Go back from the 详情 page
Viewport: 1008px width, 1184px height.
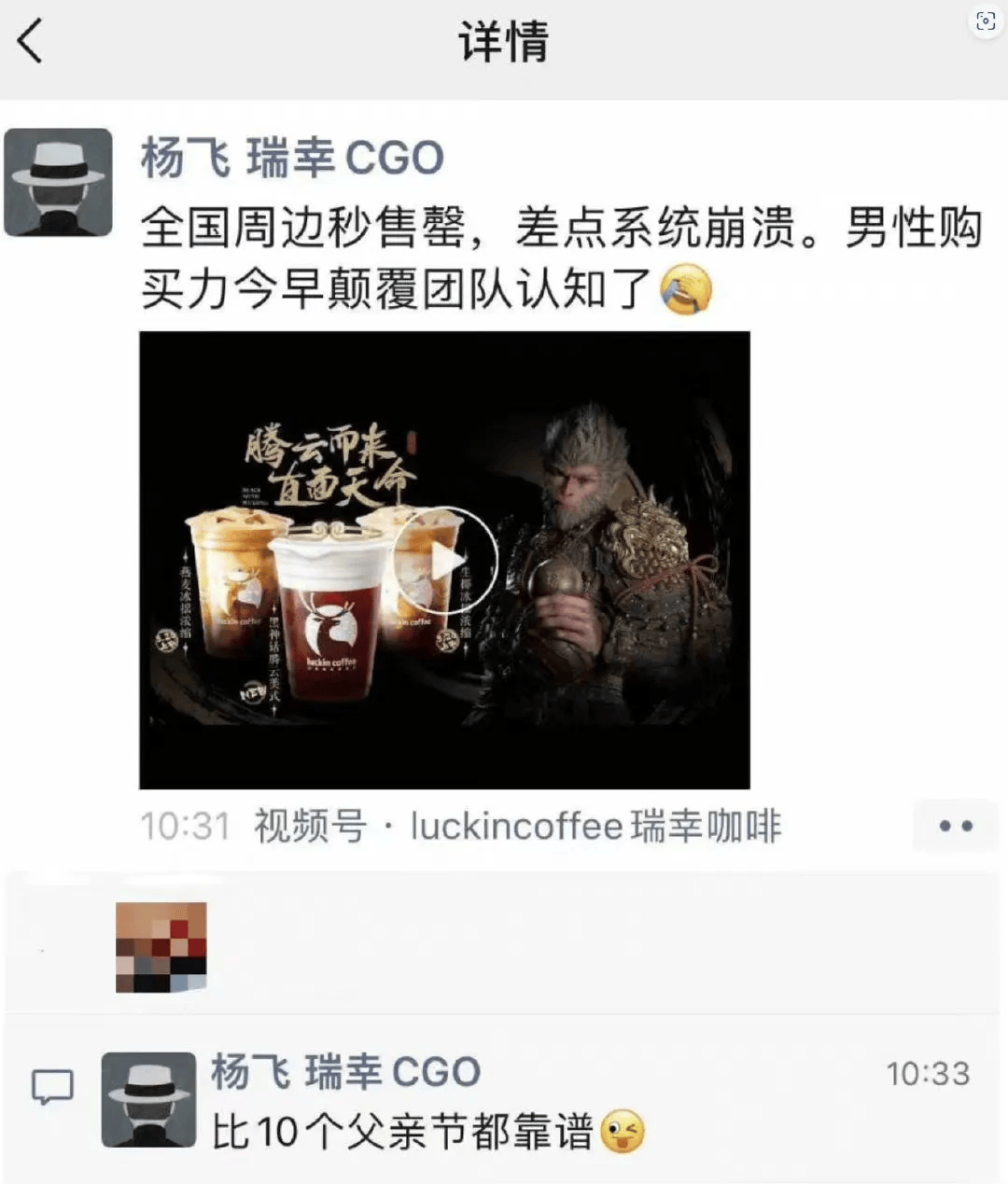31,42
